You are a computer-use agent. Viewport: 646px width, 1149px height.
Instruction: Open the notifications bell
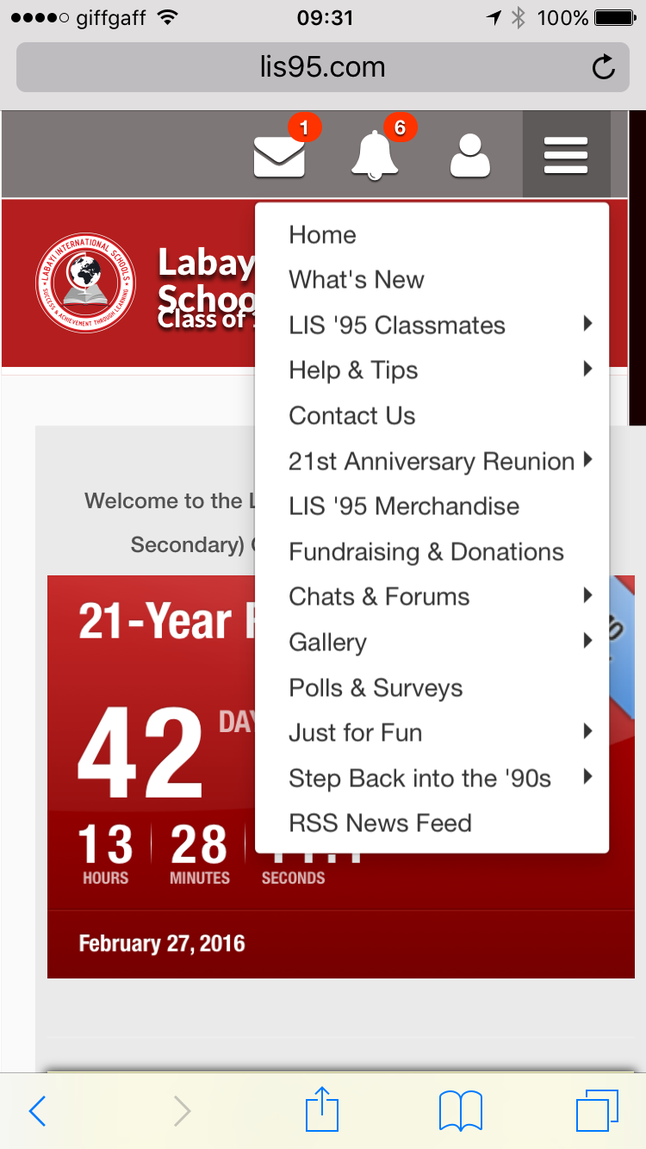click(375, 157)
